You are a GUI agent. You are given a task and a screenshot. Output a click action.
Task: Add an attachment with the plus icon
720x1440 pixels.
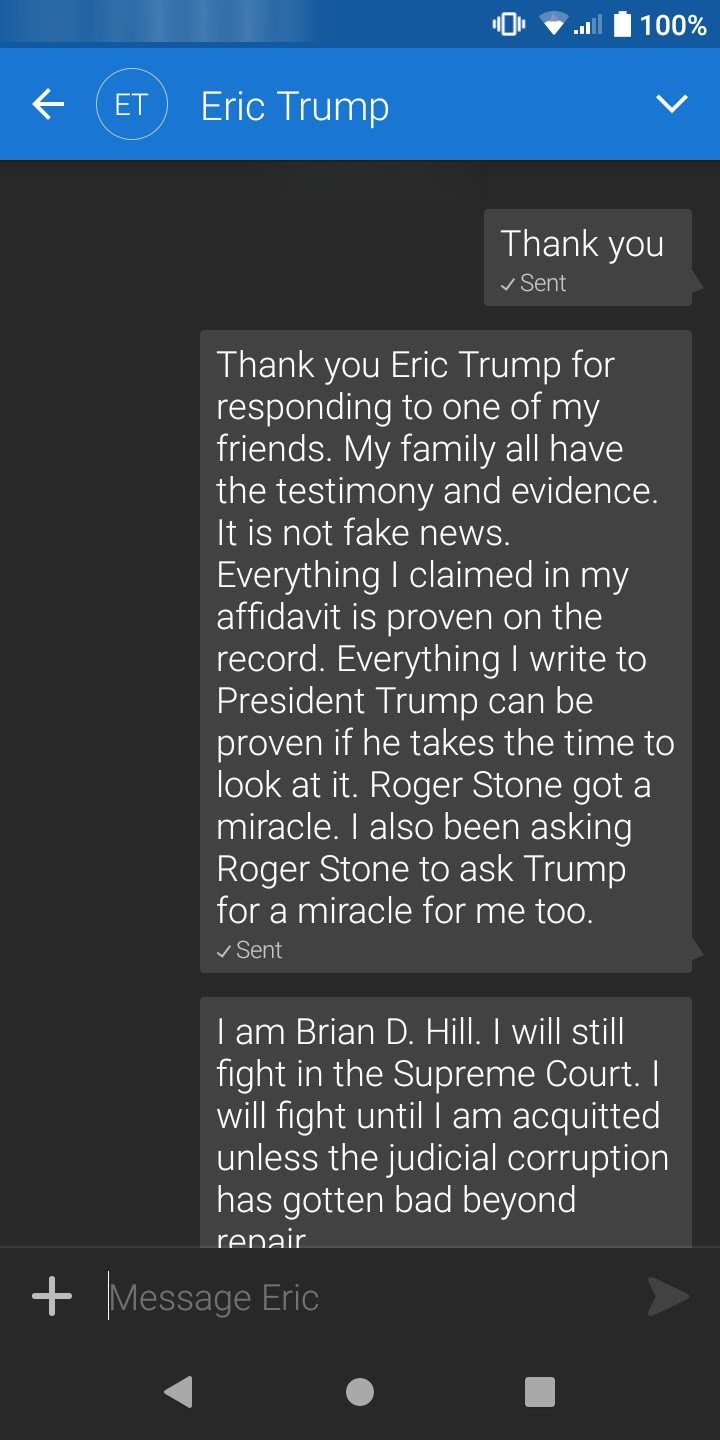click(52, 1297)
